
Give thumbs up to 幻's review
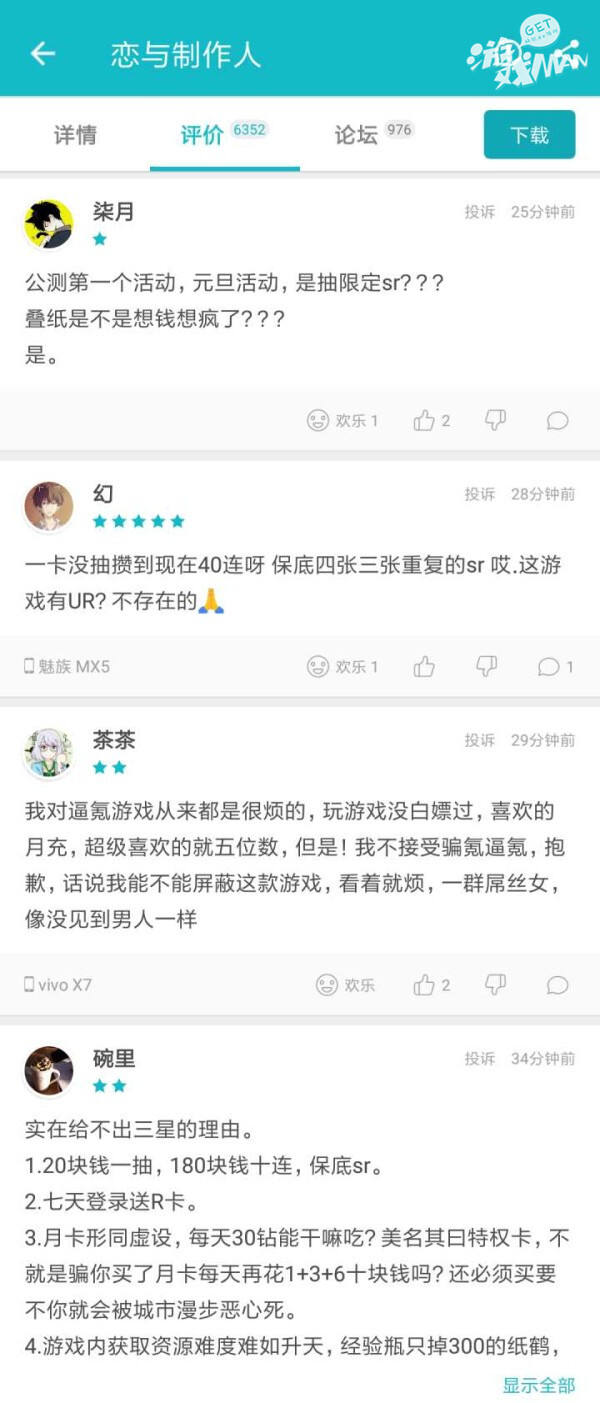424,666
